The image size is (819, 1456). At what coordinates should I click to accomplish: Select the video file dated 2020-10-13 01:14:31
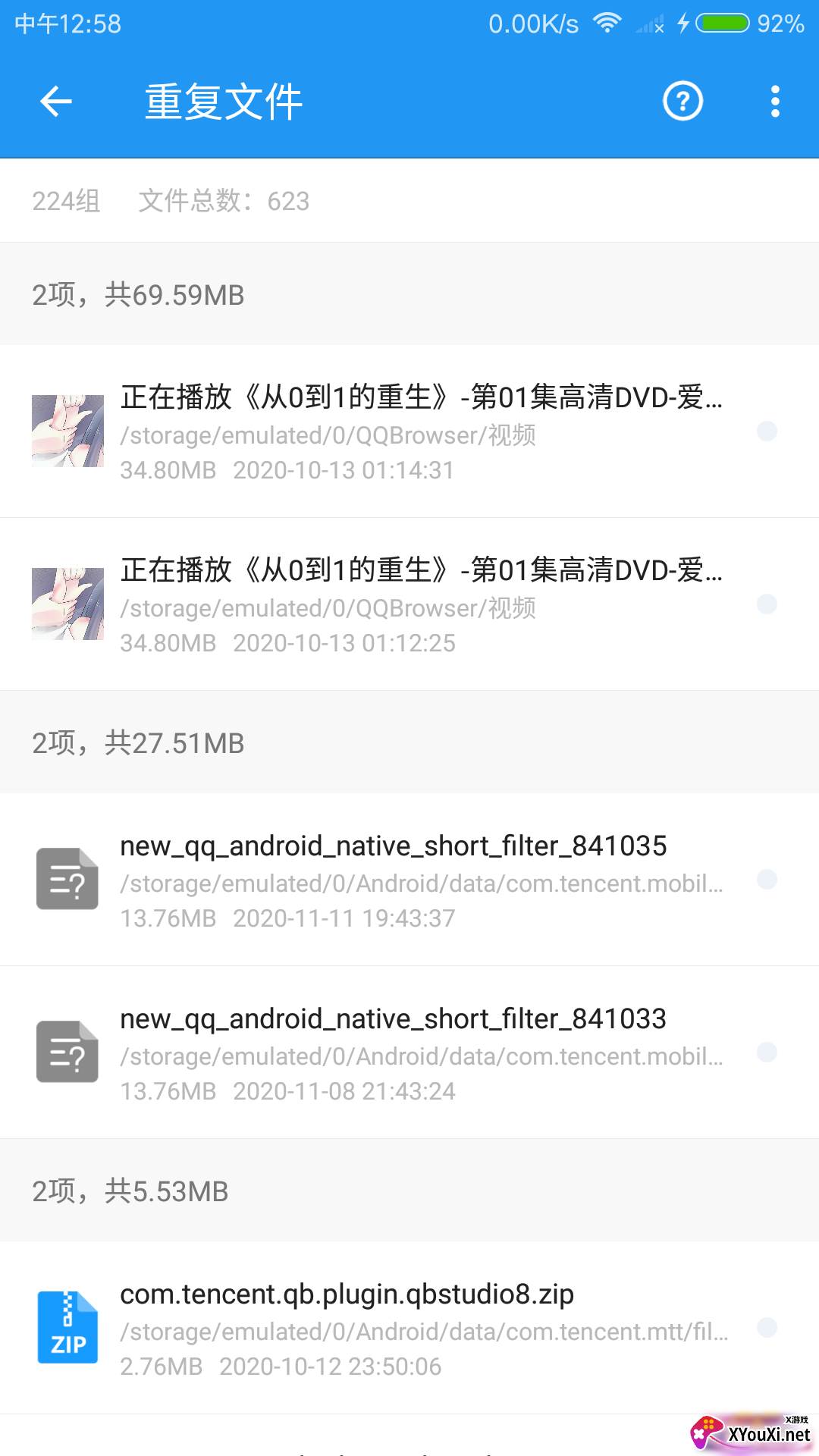coord(767,431)
